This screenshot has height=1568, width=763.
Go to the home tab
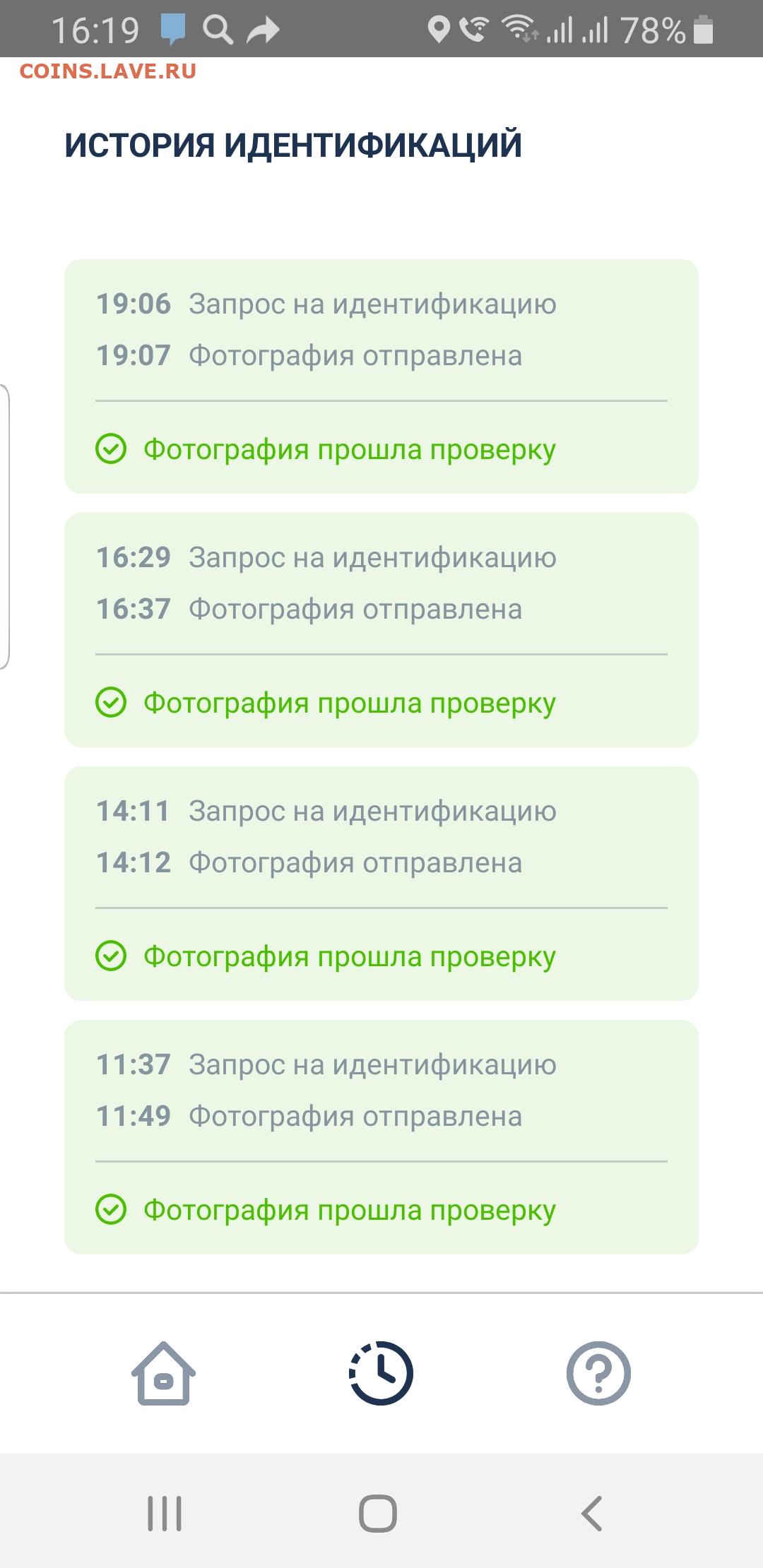tap(163, 1373)
